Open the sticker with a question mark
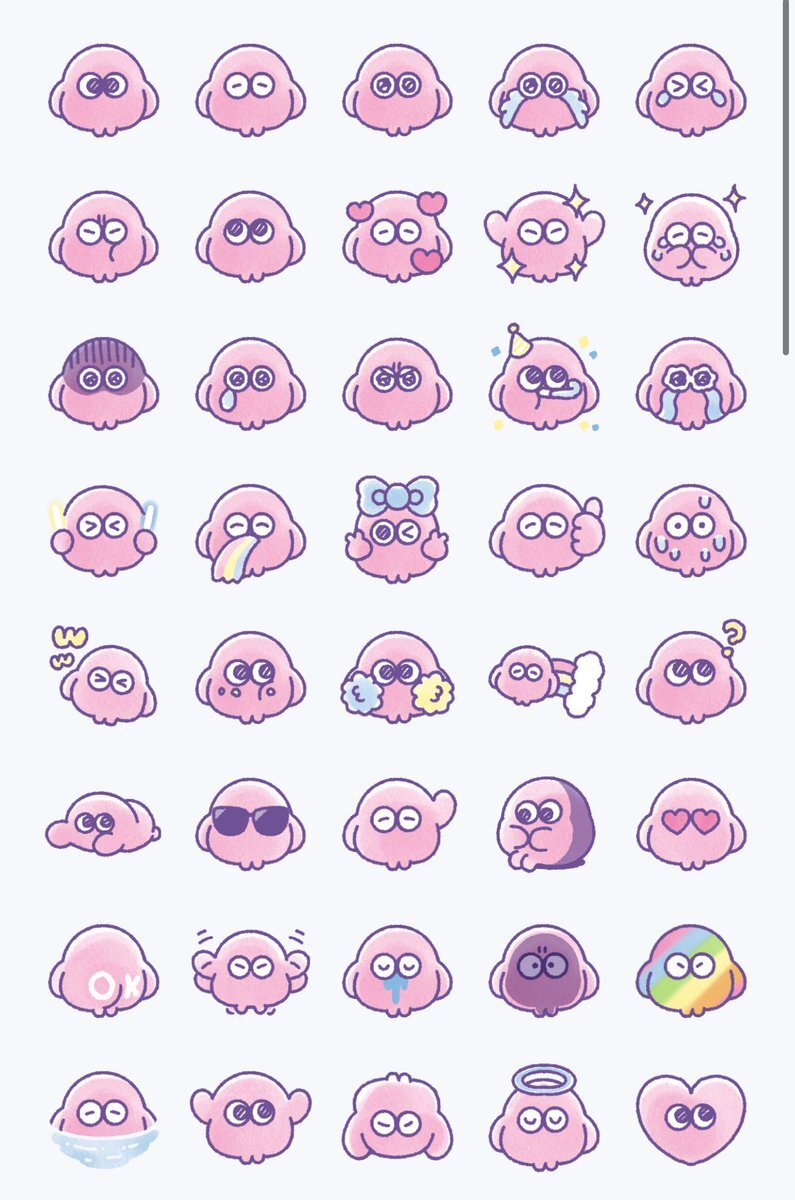 click(x=691, y=671)
